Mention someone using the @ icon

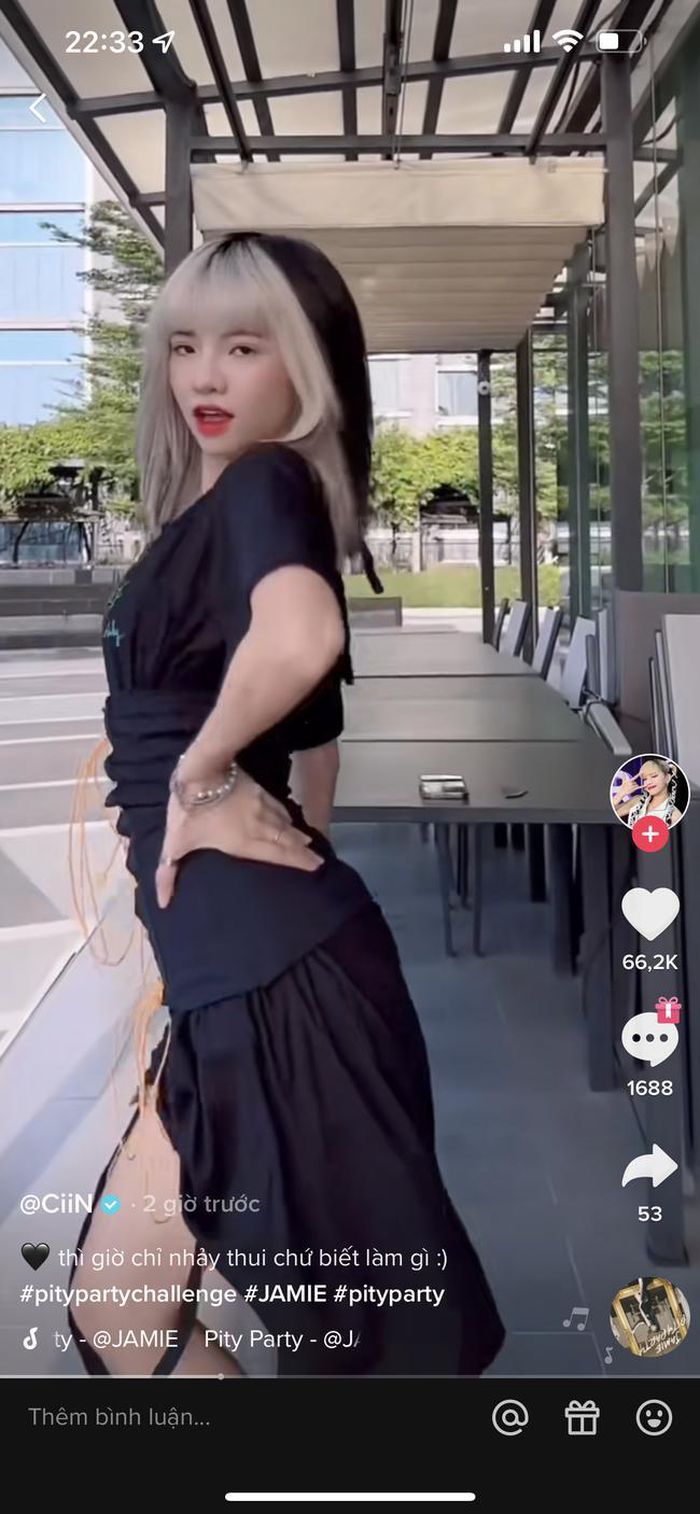point(510,1416)
